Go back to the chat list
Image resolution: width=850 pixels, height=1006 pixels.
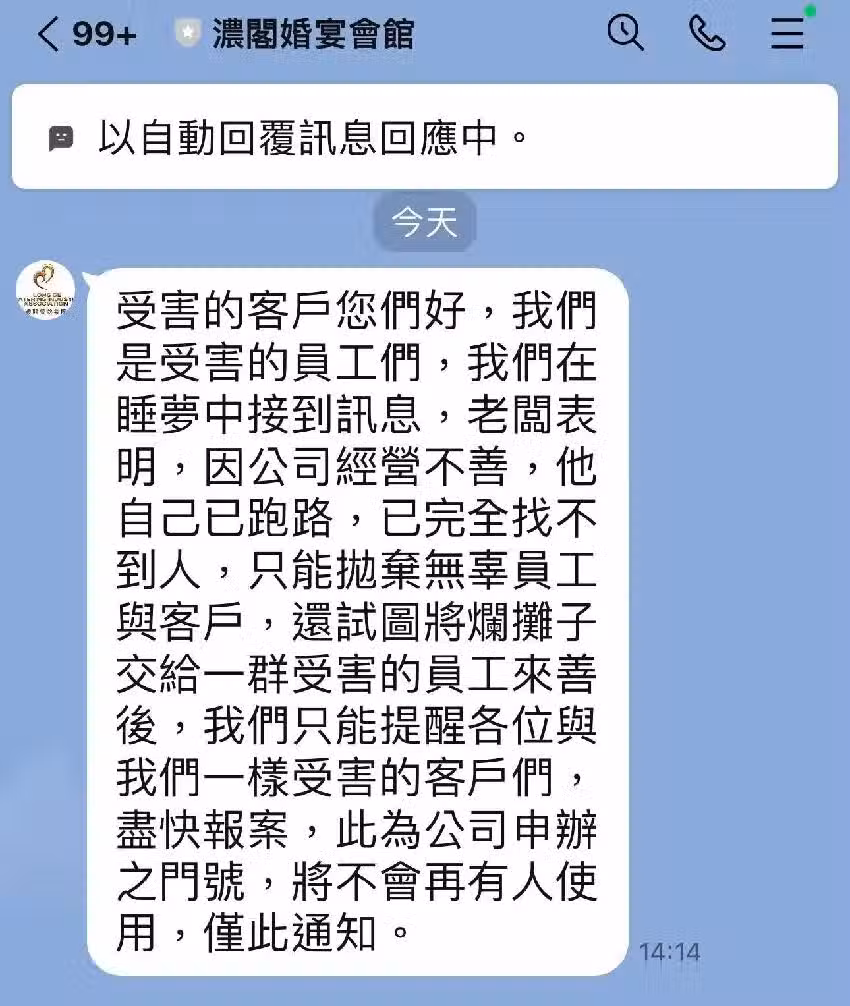48,35
